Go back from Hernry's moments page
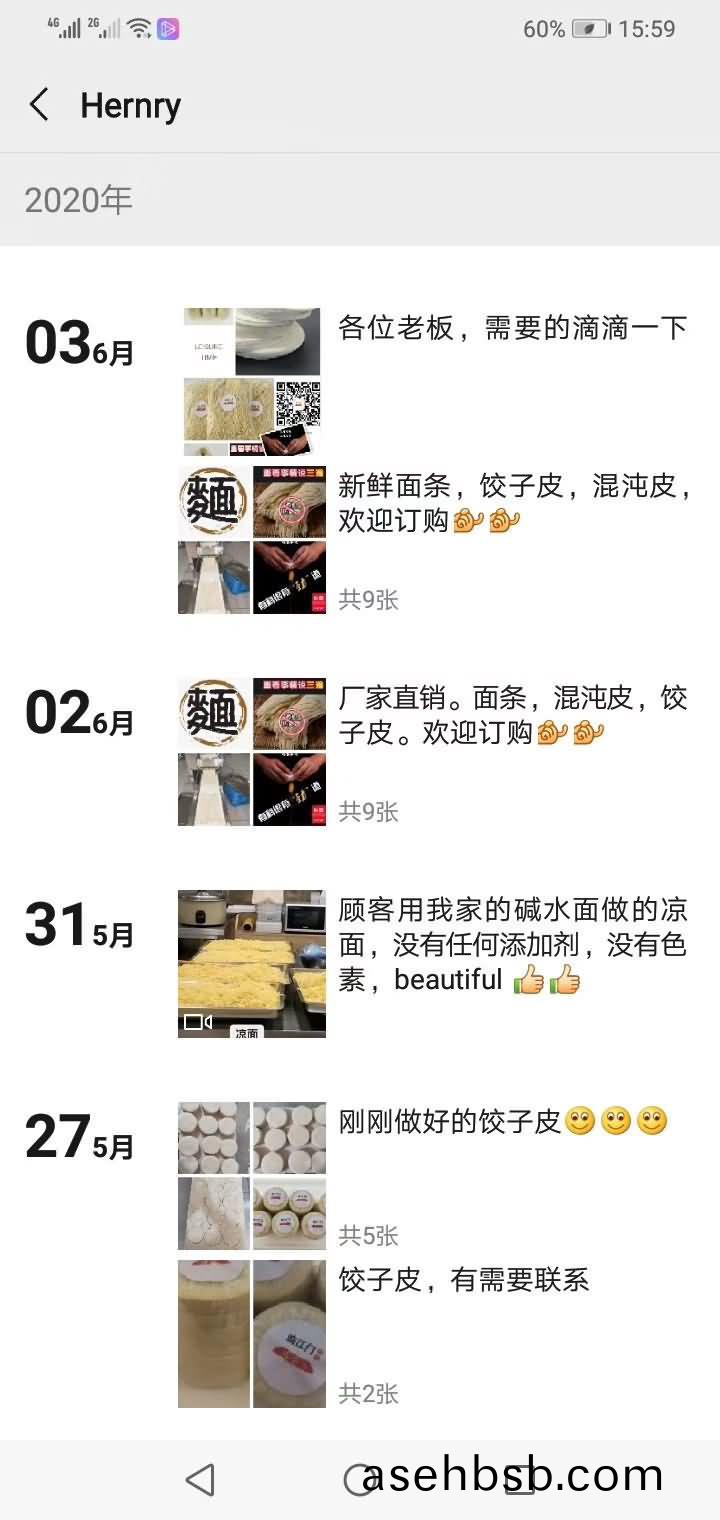720x1520 pixels. 40,105
